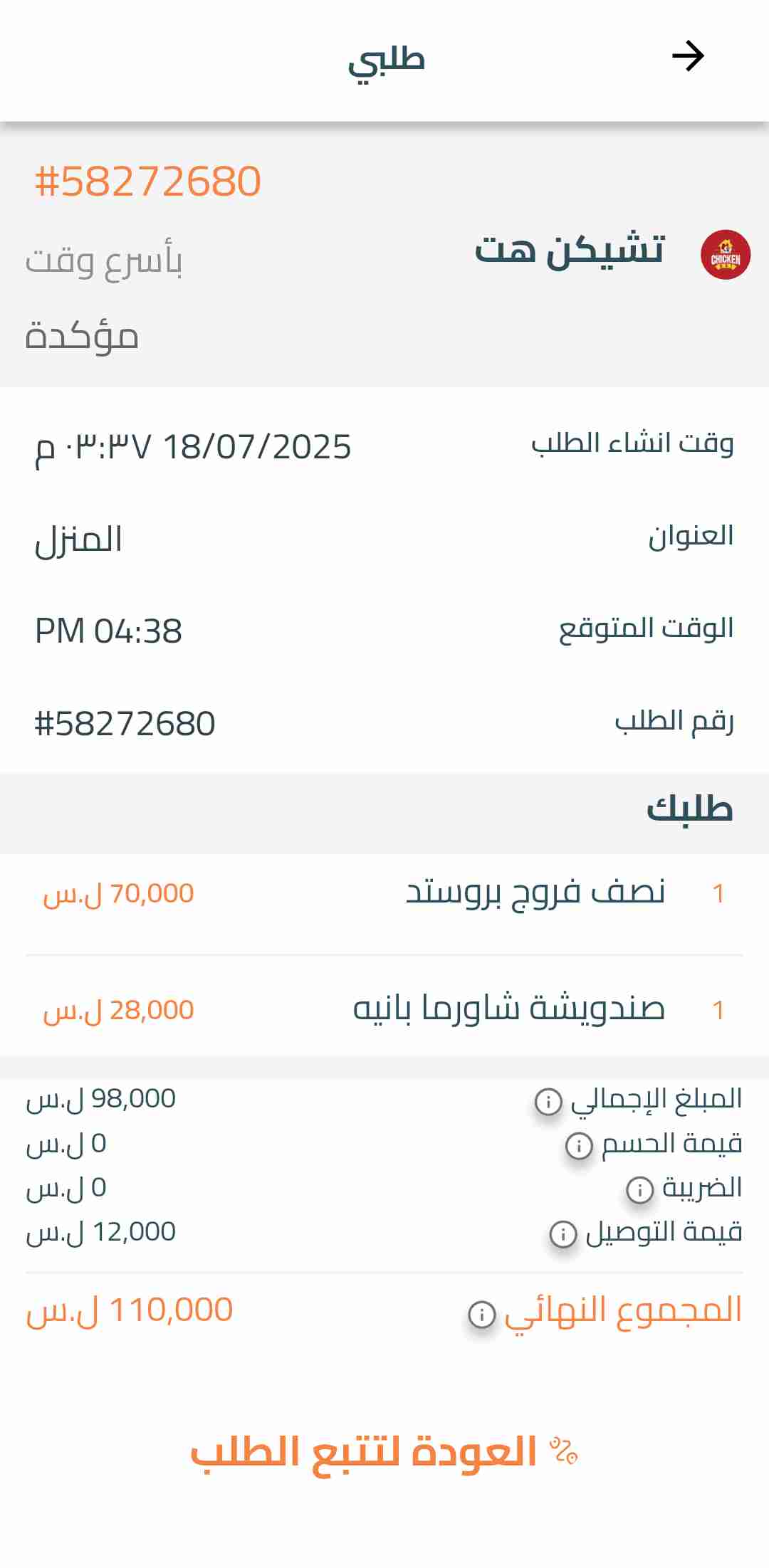This screenshot has height=1568, width=769.
Task: Open the info icon beside قيمة الحسم
Action: click(x=579, y=1146)
